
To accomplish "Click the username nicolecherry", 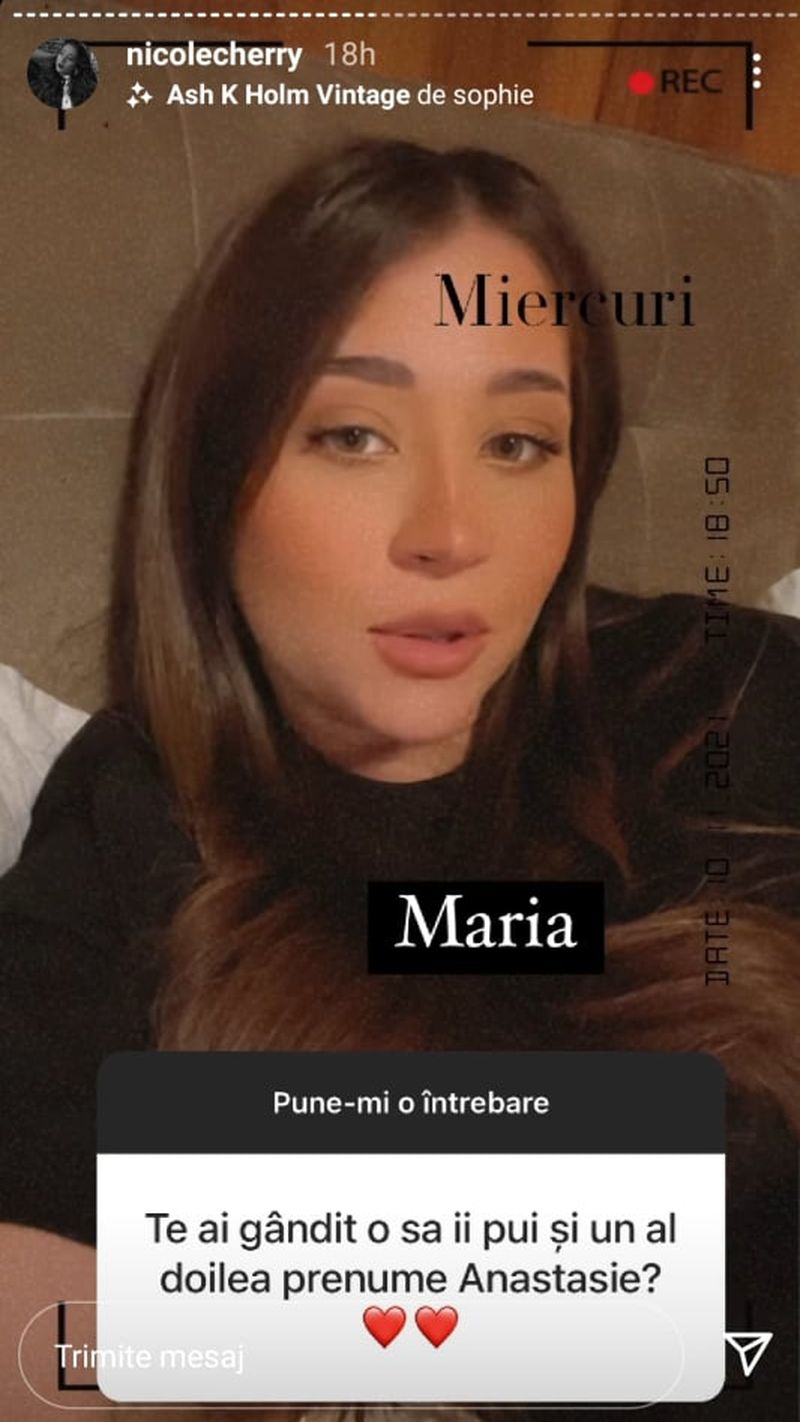I will [214, 57].
